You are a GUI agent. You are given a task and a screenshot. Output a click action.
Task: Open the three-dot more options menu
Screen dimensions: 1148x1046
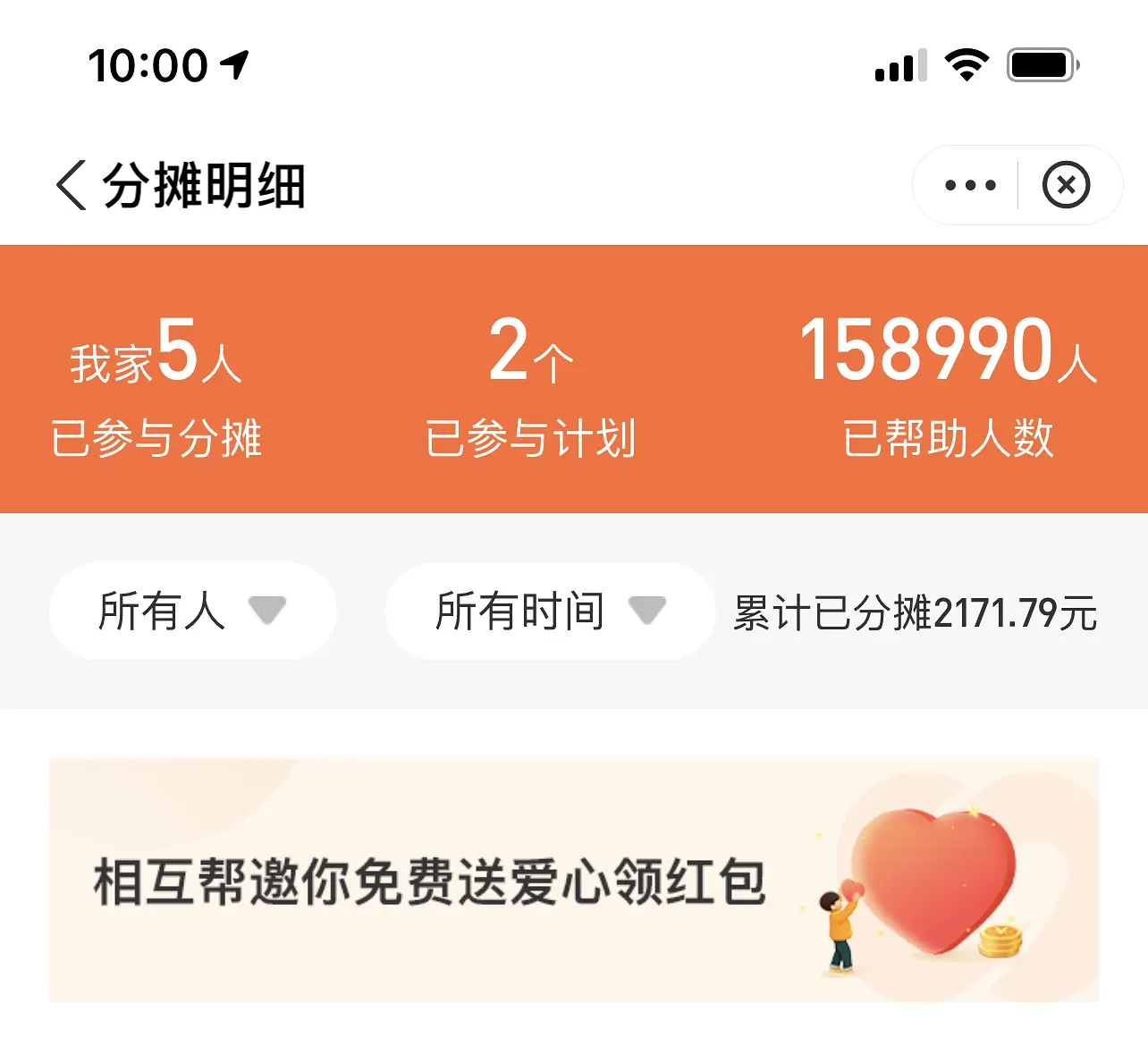tap(970, 186)
